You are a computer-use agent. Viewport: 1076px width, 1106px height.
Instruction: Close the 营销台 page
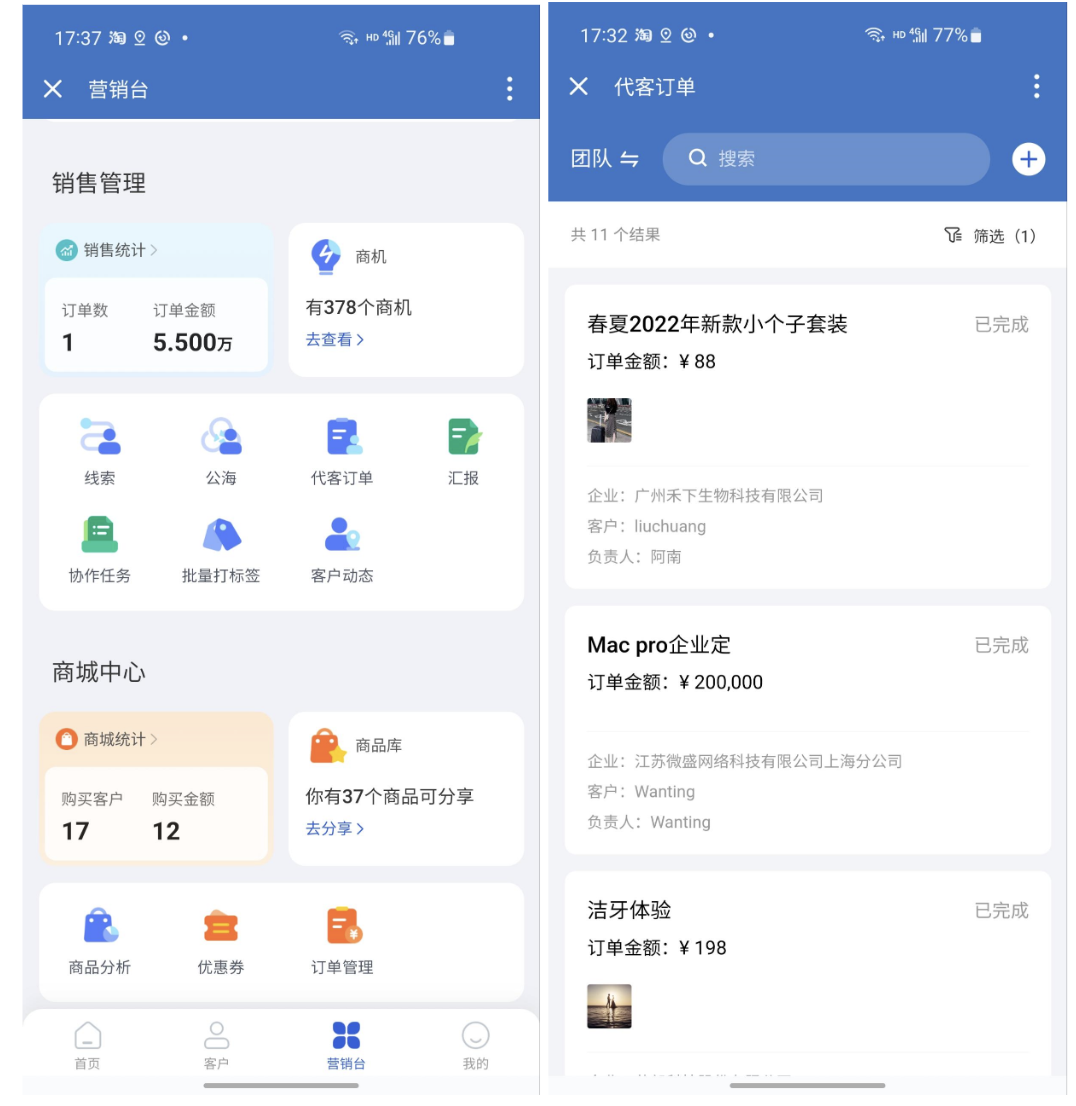tap(53, 89)
